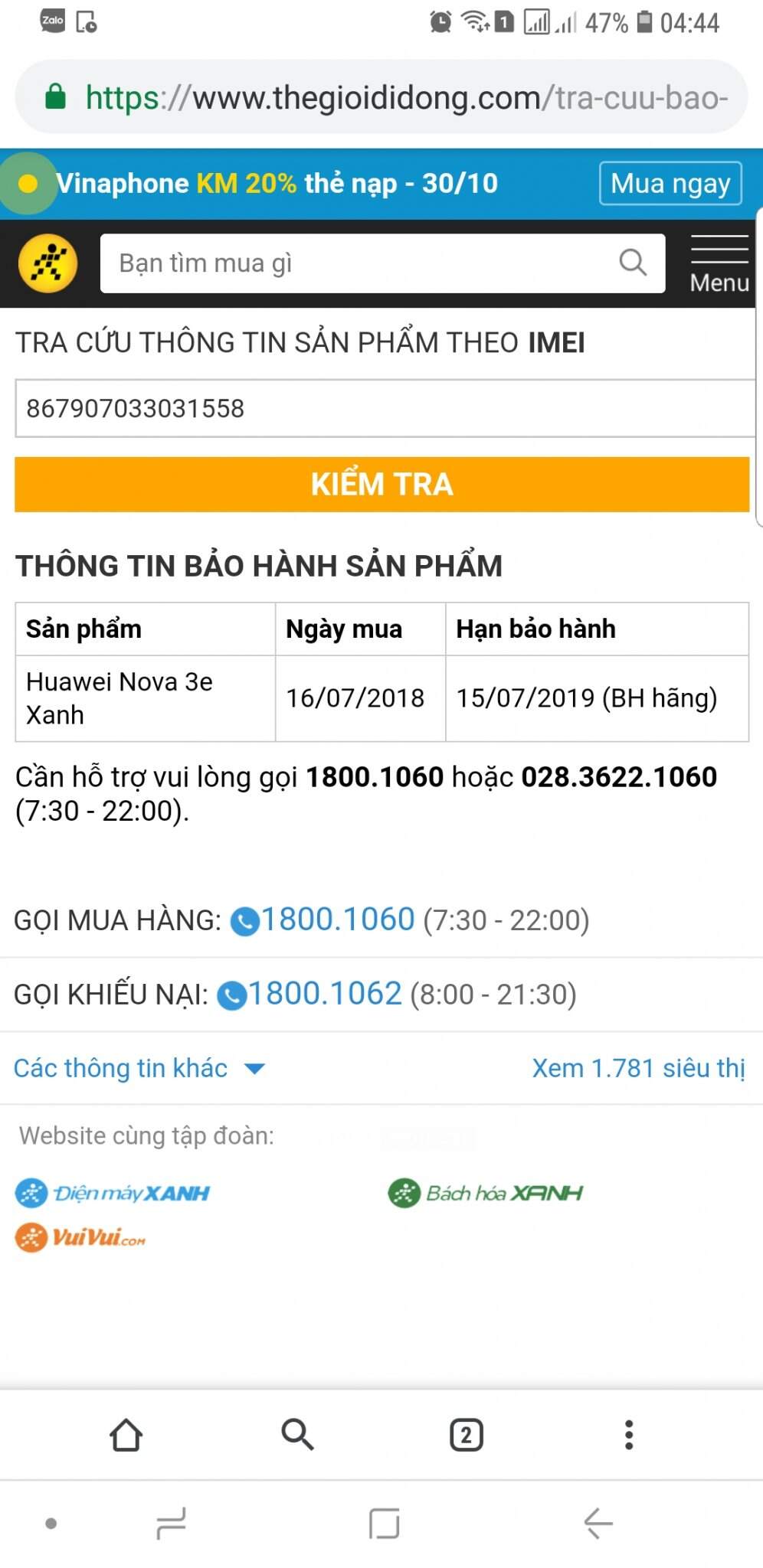Focus the 'Bạn tìm mua gì' search box
The height and width of the screenshot is (1568, 763).
tap(368, 263)
